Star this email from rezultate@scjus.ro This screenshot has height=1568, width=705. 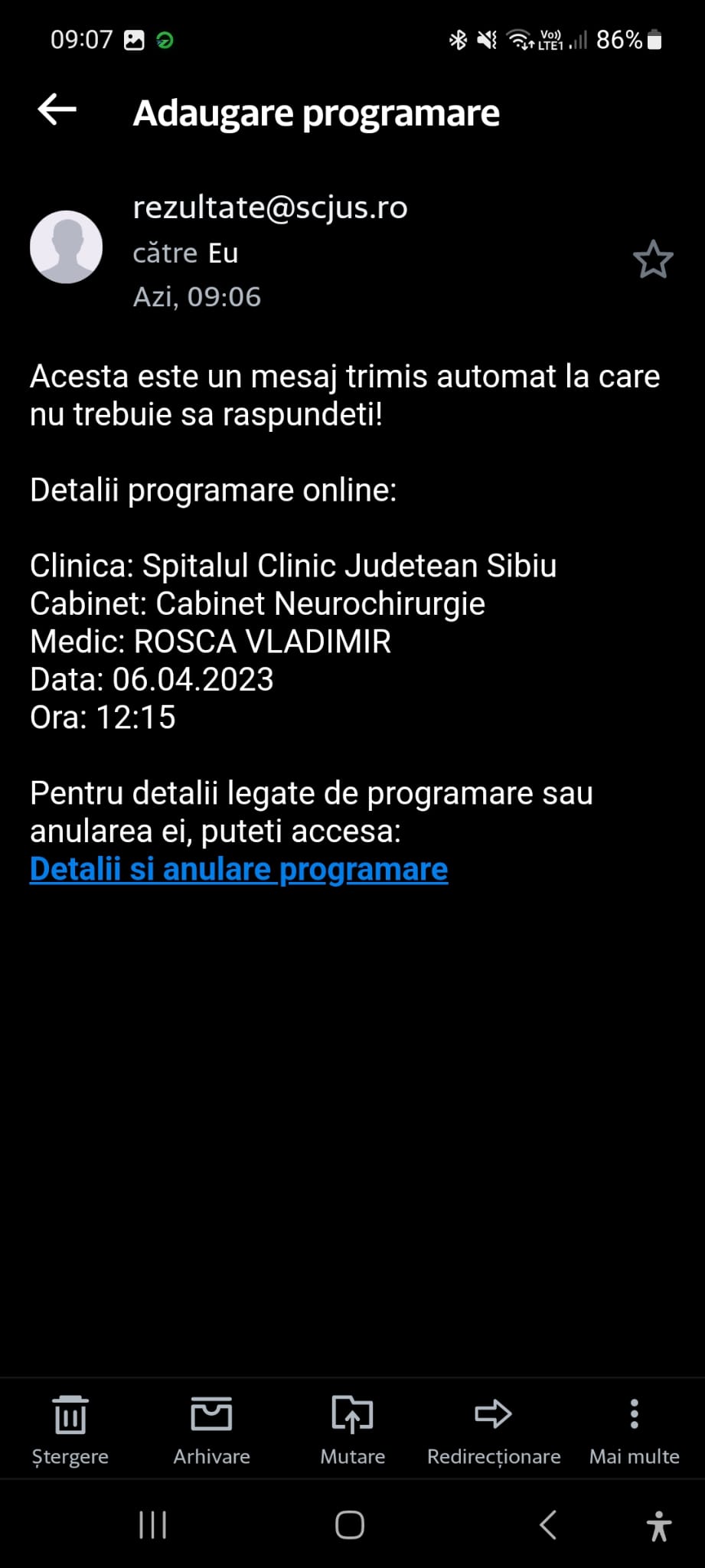[653, 260]
